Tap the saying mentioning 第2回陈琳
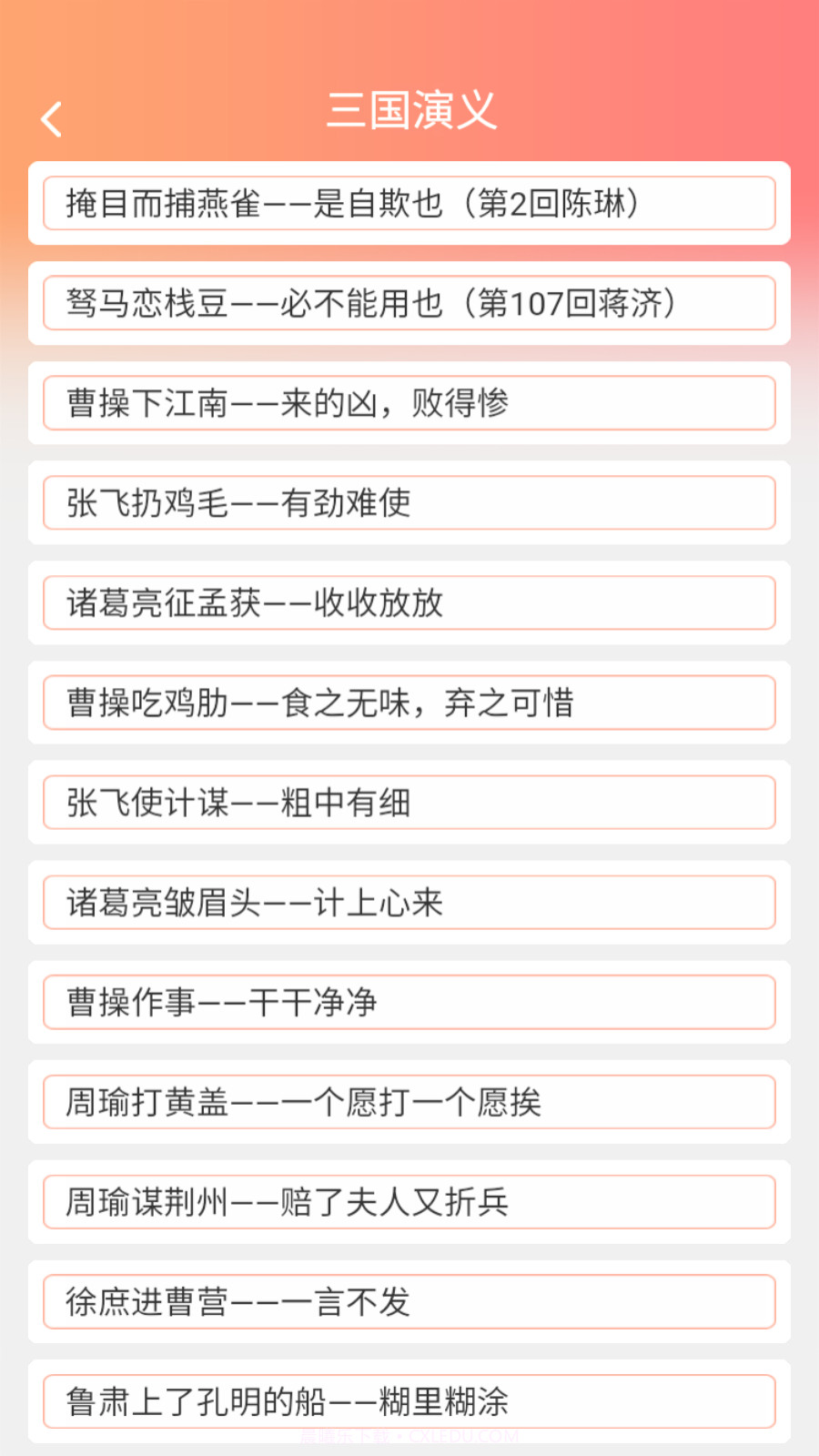This screenshot has height=1456, width=819. tap(409, 205)
